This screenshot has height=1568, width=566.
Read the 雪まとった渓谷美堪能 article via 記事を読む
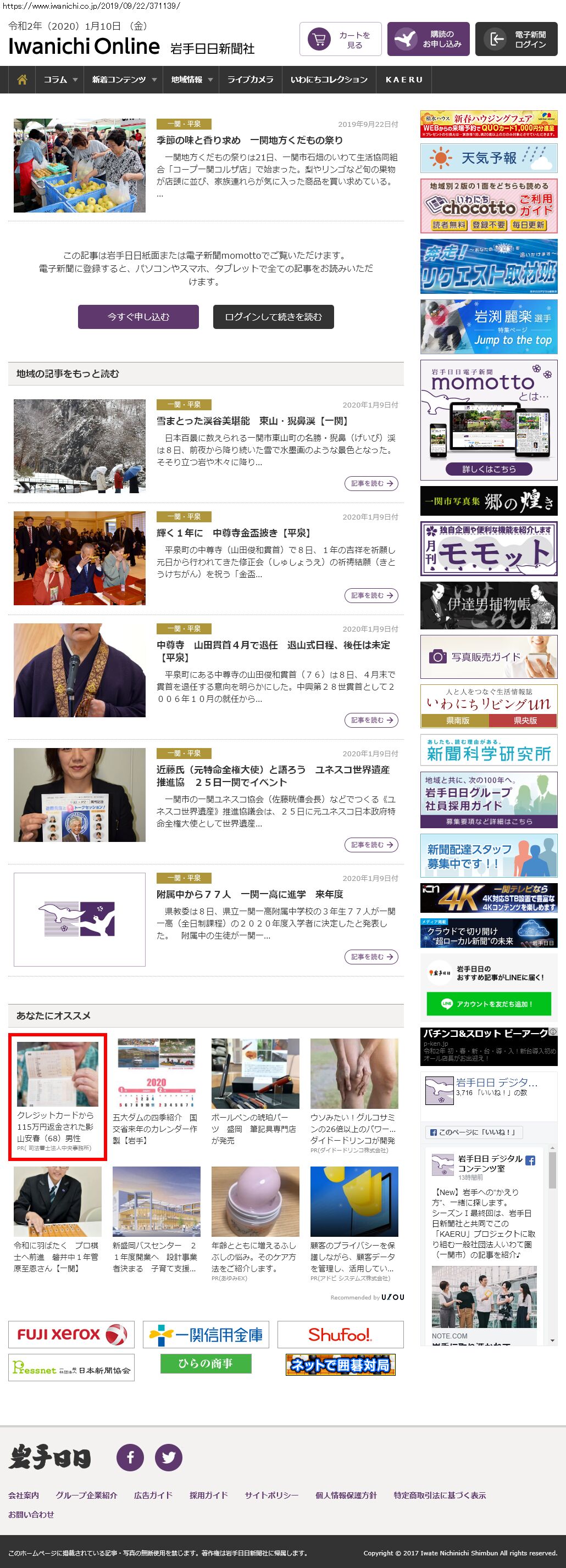pos(371,483)
